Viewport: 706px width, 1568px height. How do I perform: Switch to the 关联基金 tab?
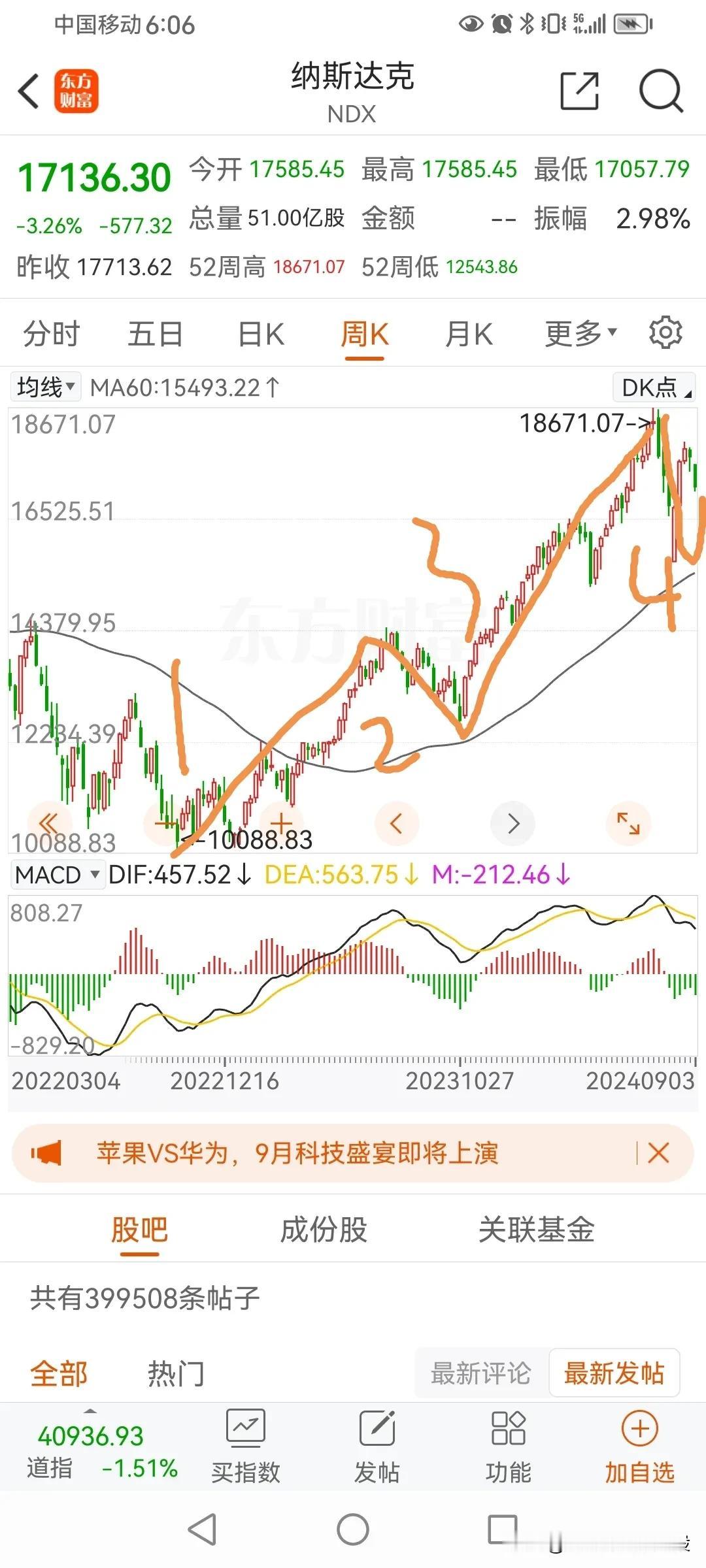click(x=536, y=1230)
